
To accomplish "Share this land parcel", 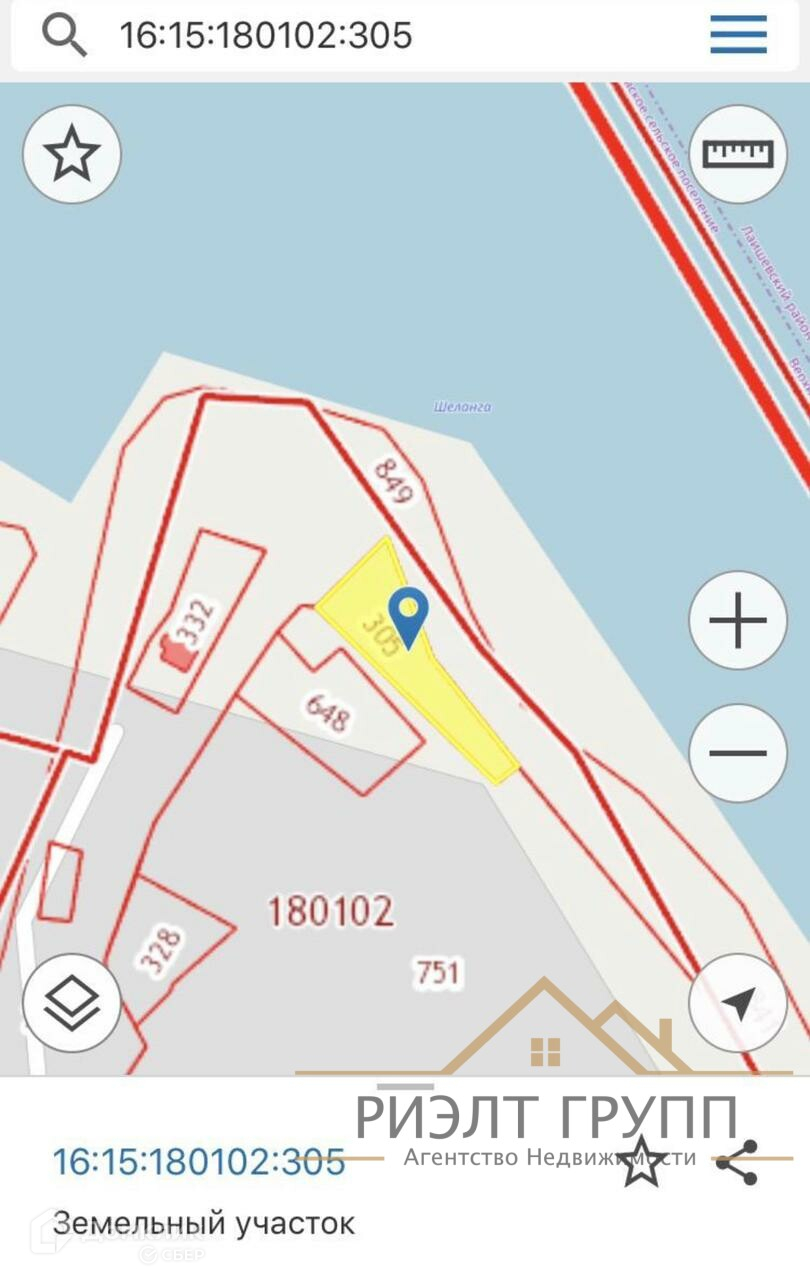I will pyautogui.click(x=737, y=1163).
